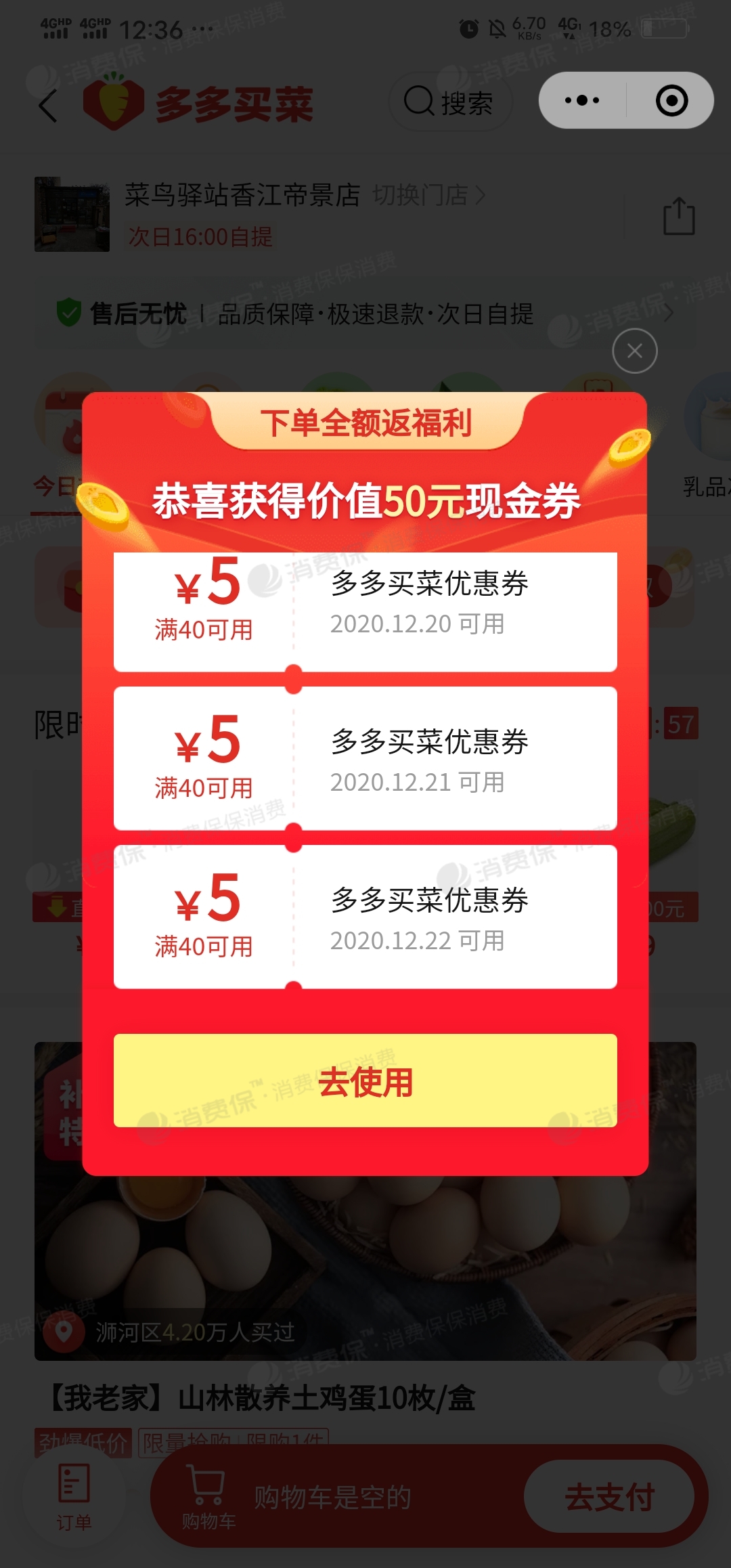Viewport: 731px width, 1568px height.
Task: Open the 搜索 search box
Action: click(x=450, y=102)
